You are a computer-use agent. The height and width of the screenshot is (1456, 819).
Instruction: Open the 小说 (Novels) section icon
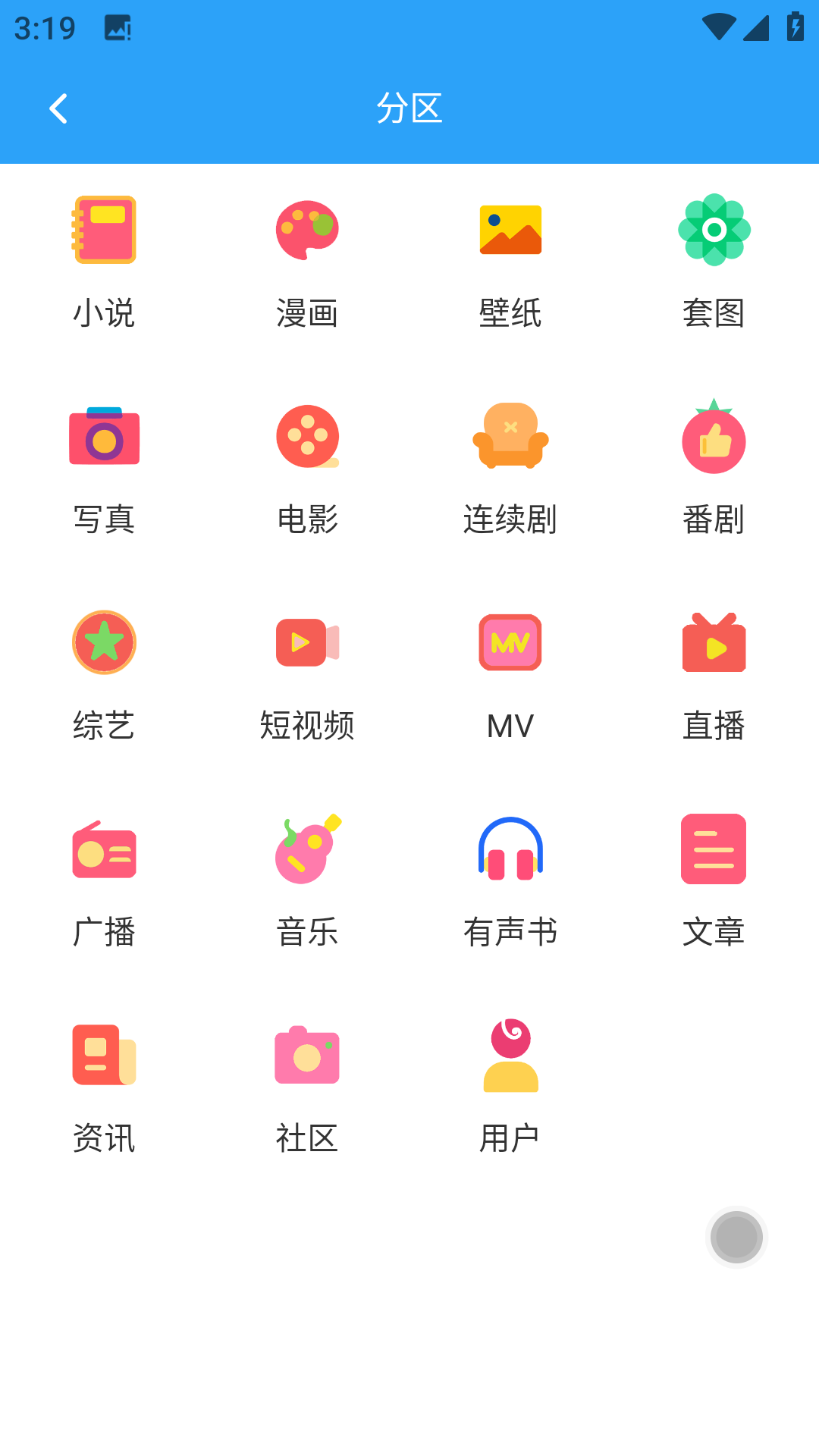(104, 231)
